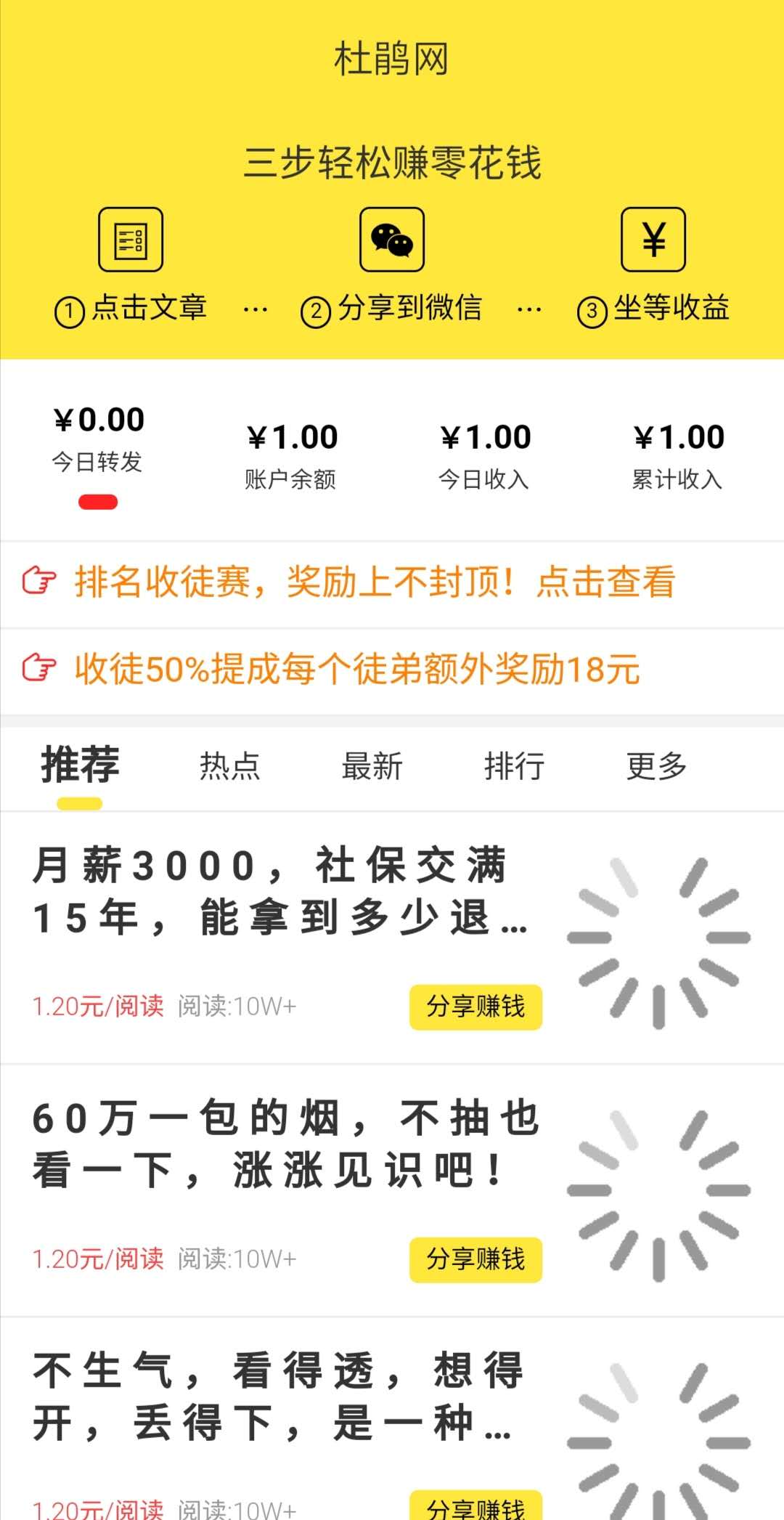Viewport: 784px width, 1520px height.
Task: Open the article 60万一包的烟
Action: coord(286,1144)
